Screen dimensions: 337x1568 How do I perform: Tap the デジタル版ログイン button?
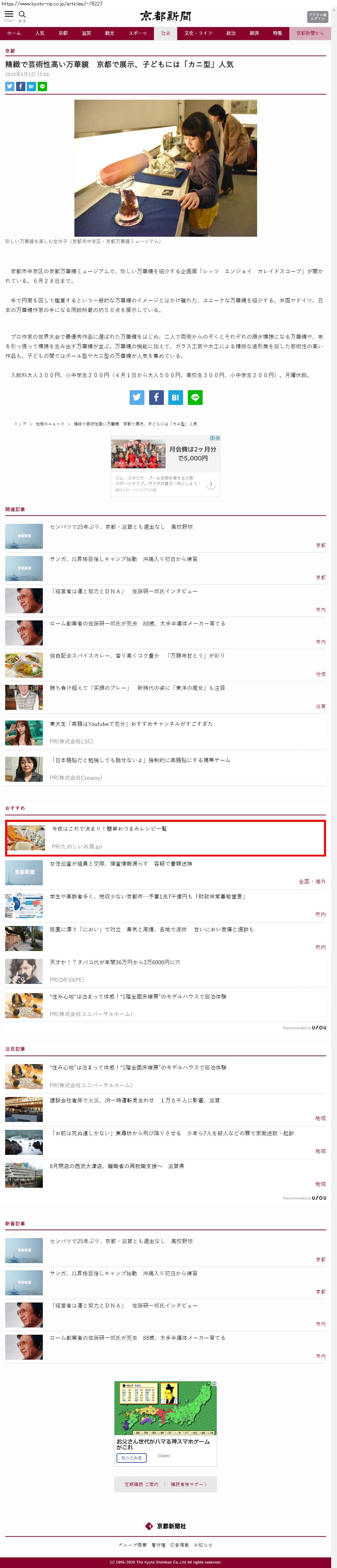point(317,16)
